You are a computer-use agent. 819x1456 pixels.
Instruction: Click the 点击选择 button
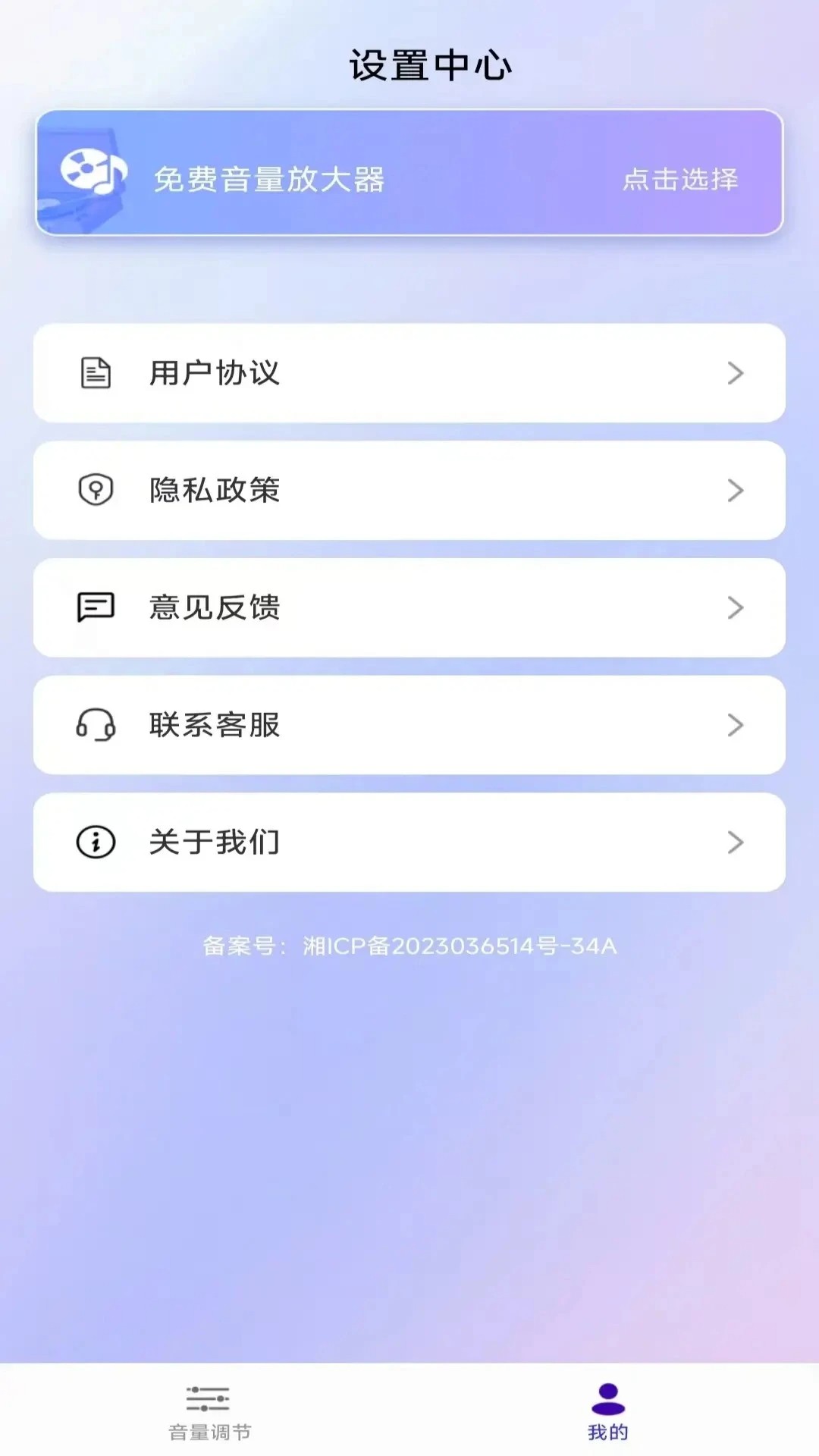680,180
